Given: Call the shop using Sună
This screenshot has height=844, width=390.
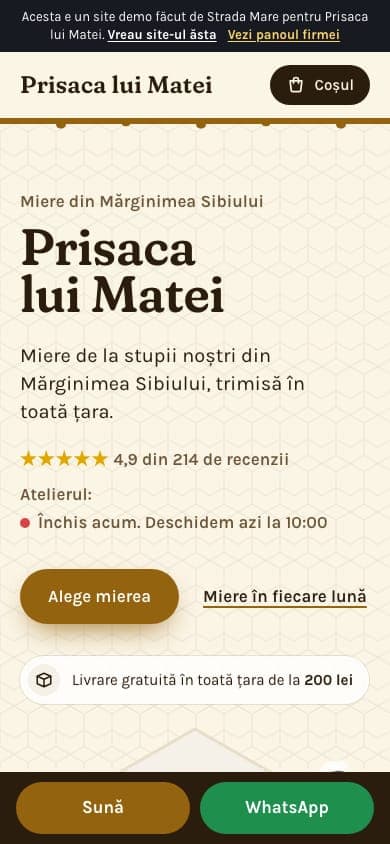Looking at the screenshot, I should (x=103, y=807).
